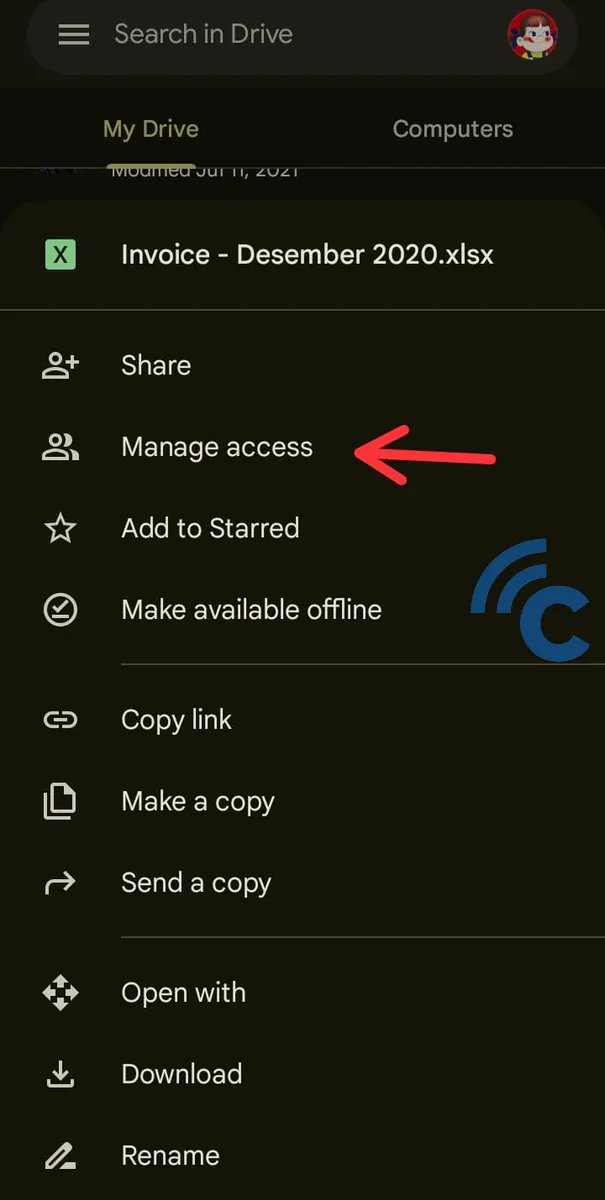Viewport: 605px width, 1200px height.
Task: Copy link to the file
Action: tap(176, 720)
